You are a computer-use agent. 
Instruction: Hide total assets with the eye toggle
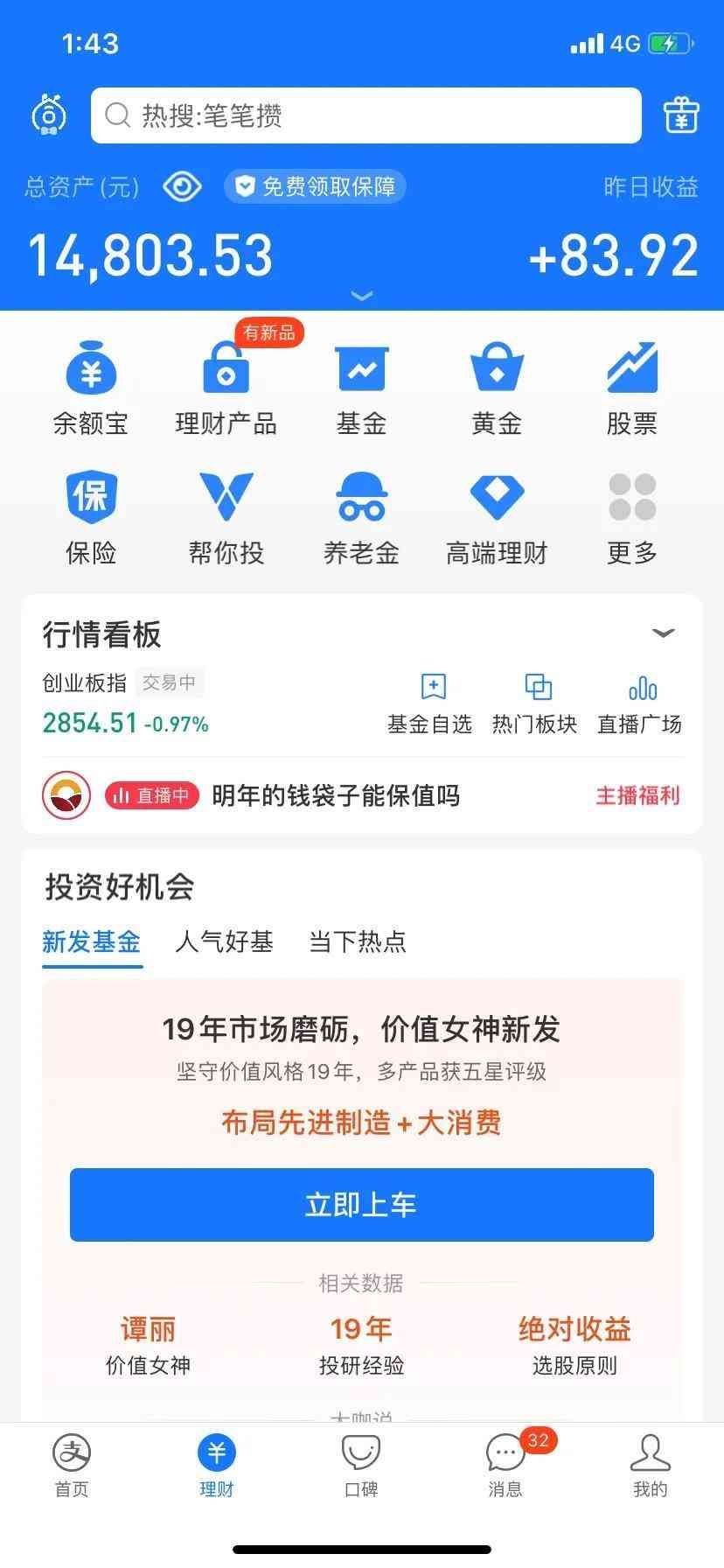(x=182, y=185)
